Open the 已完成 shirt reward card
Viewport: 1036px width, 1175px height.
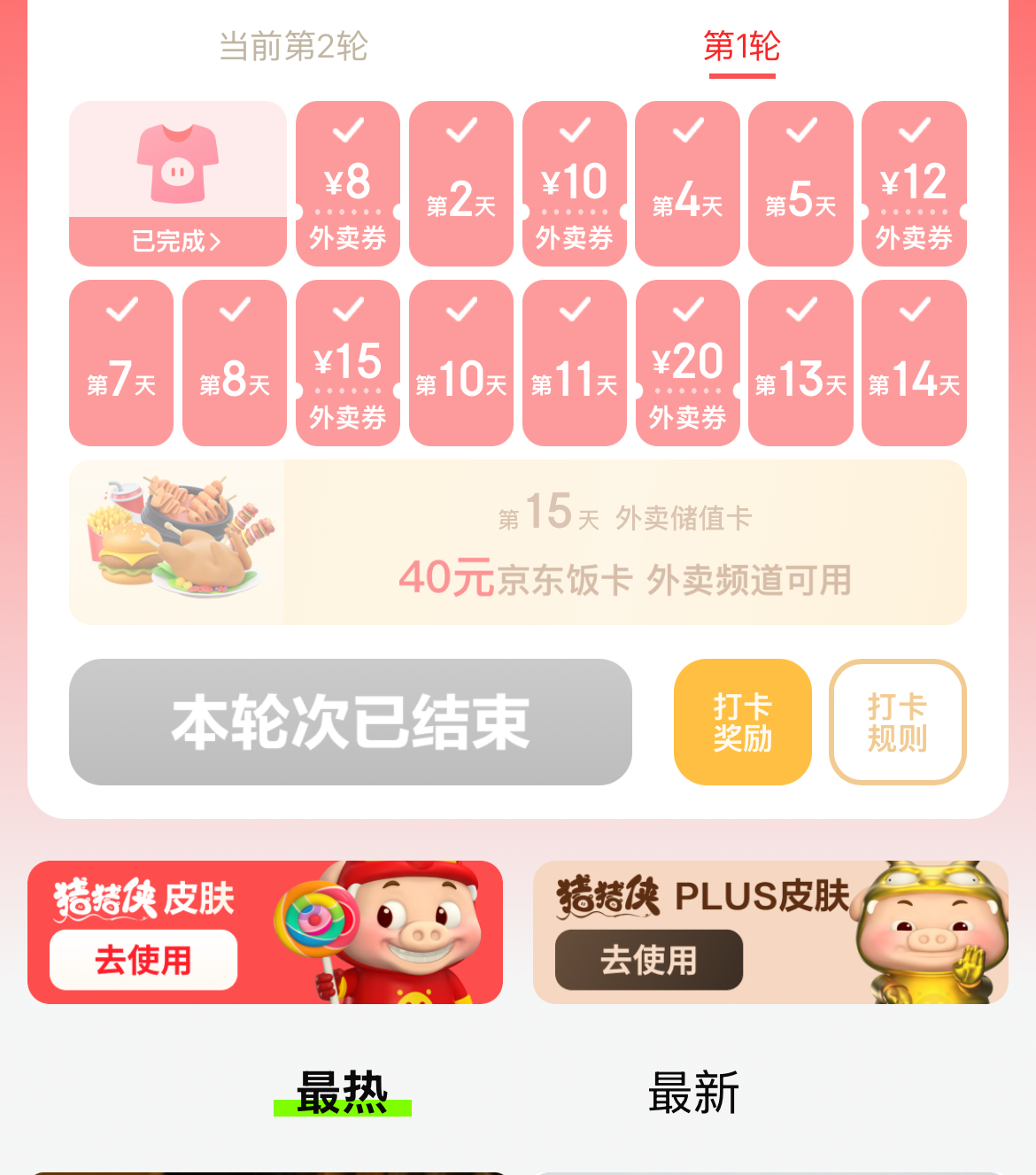click(x=177, y=183)
